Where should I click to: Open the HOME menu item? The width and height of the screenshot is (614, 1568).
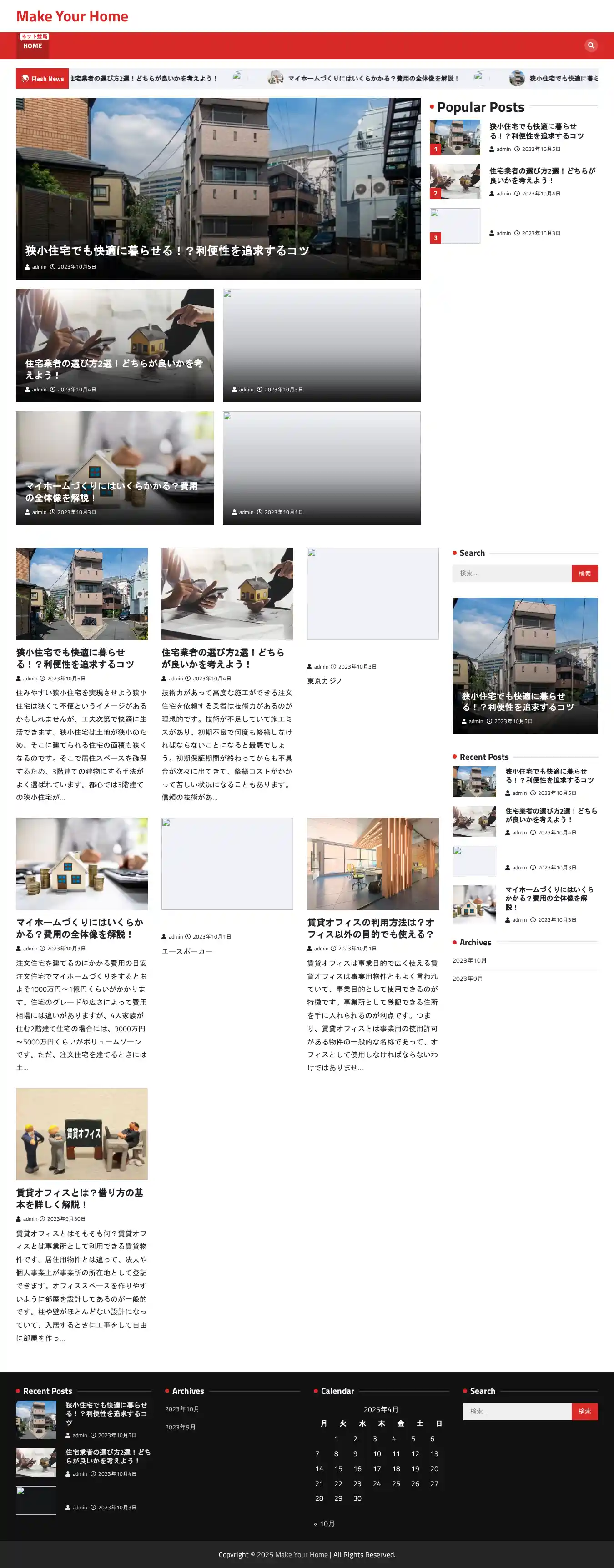click(33, 46)
